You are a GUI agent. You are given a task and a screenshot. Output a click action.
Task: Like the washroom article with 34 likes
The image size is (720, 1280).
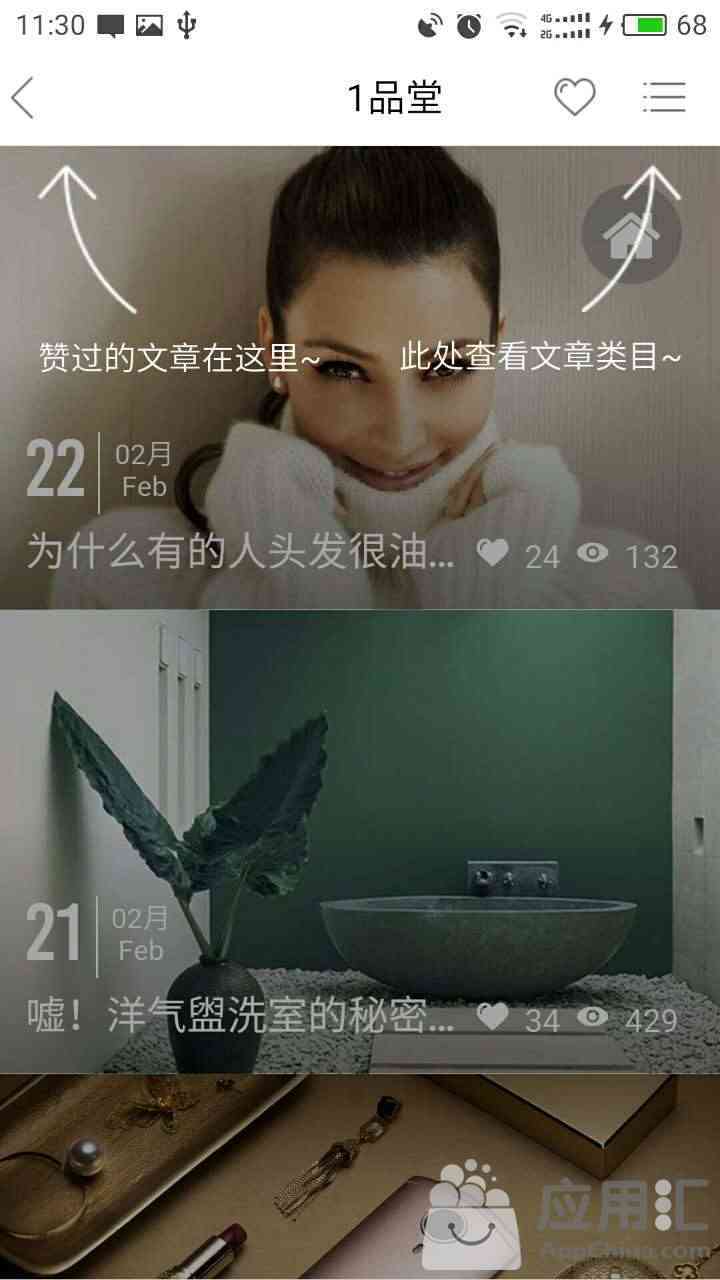click(492, 1018)
